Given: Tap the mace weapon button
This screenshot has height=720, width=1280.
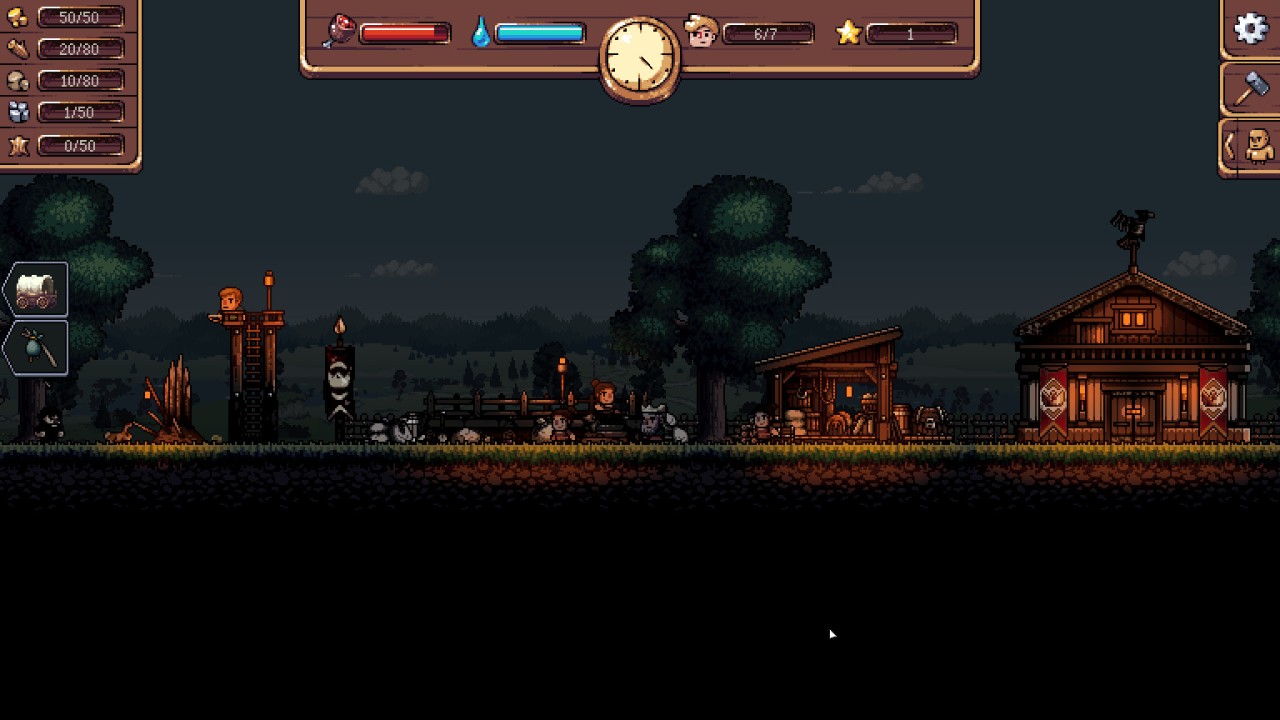Looking at the screenshot, I should (36, 348).
